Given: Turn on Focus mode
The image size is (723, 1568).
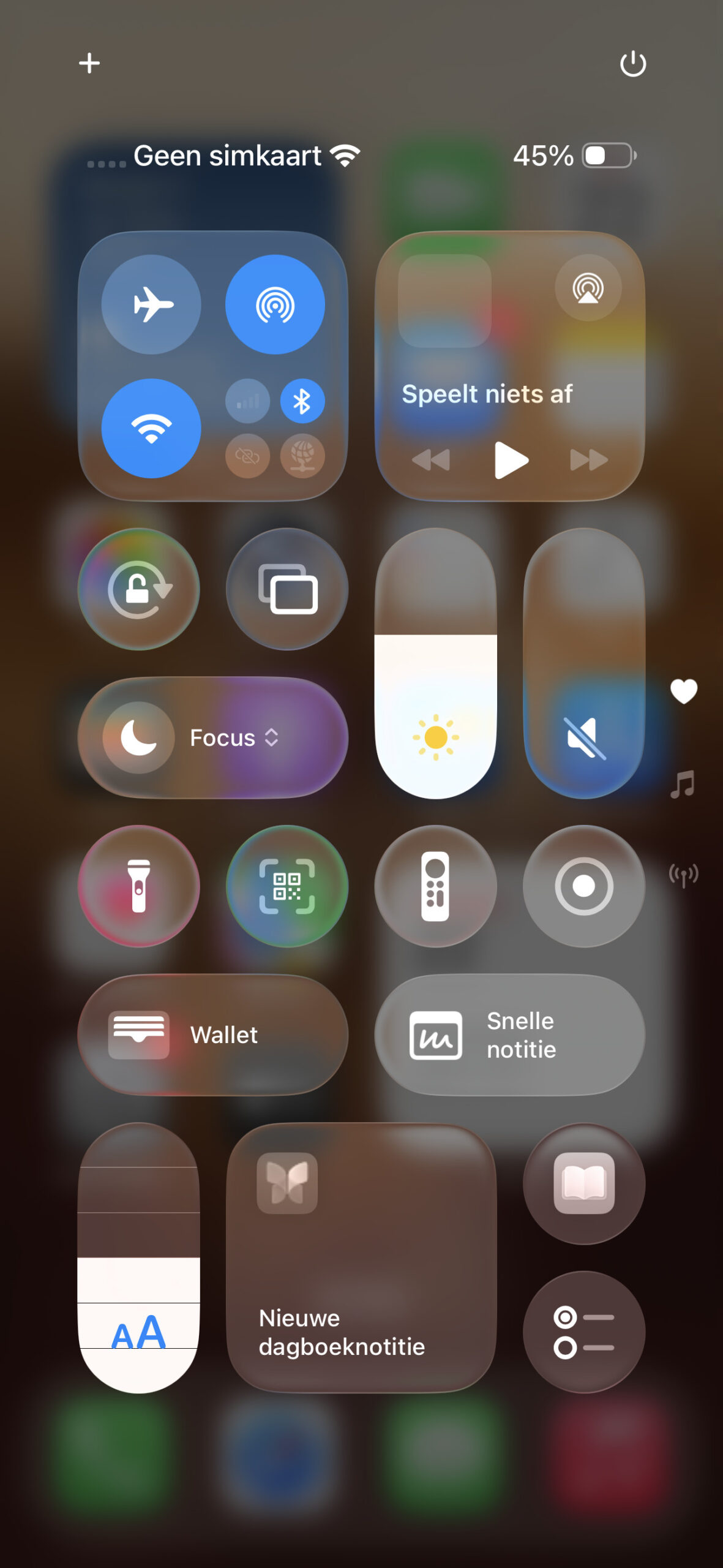Looking at the screenshot, I should coord(212,737).
